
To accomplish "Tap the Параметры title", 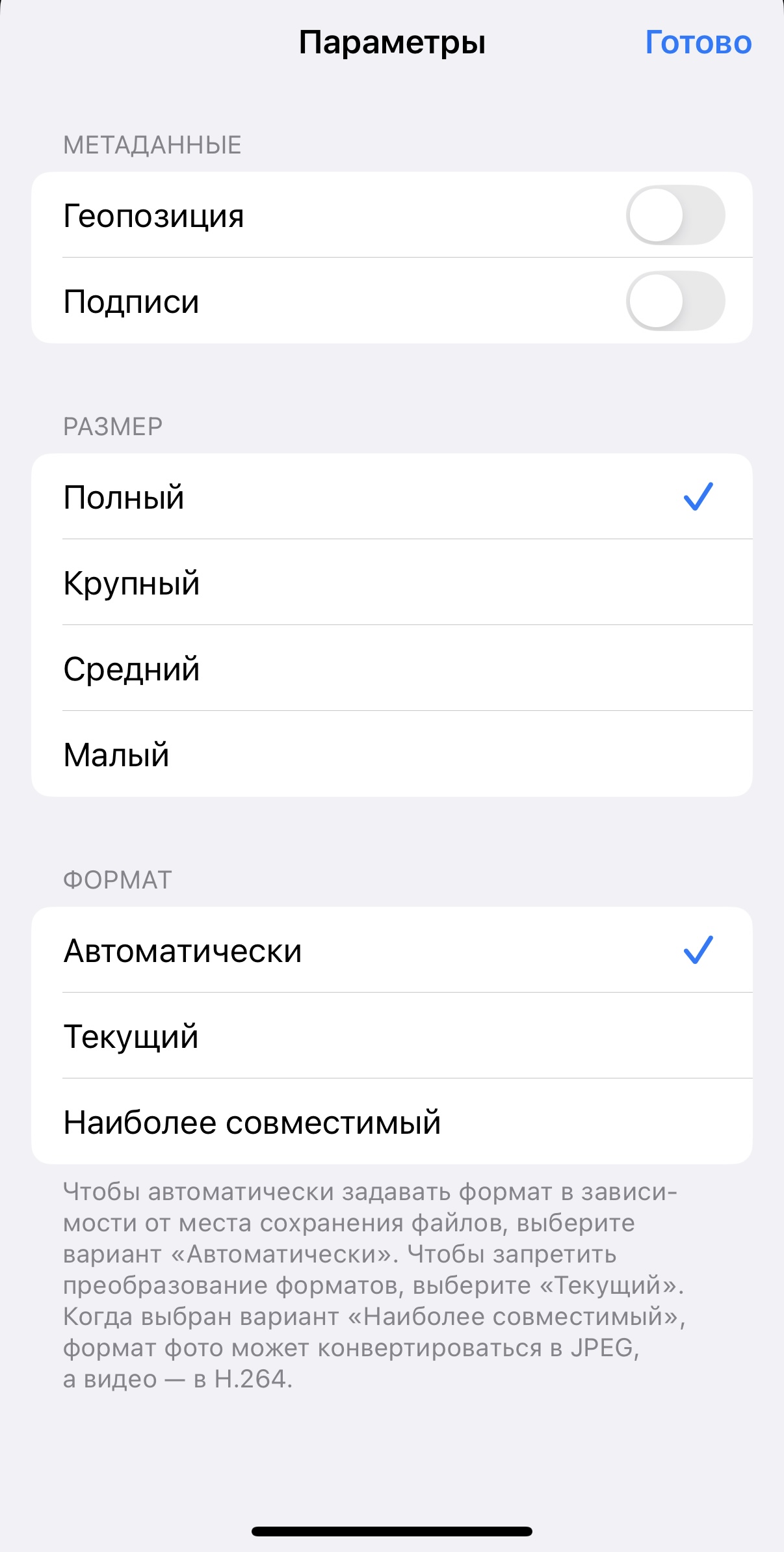I will (392, 42).
